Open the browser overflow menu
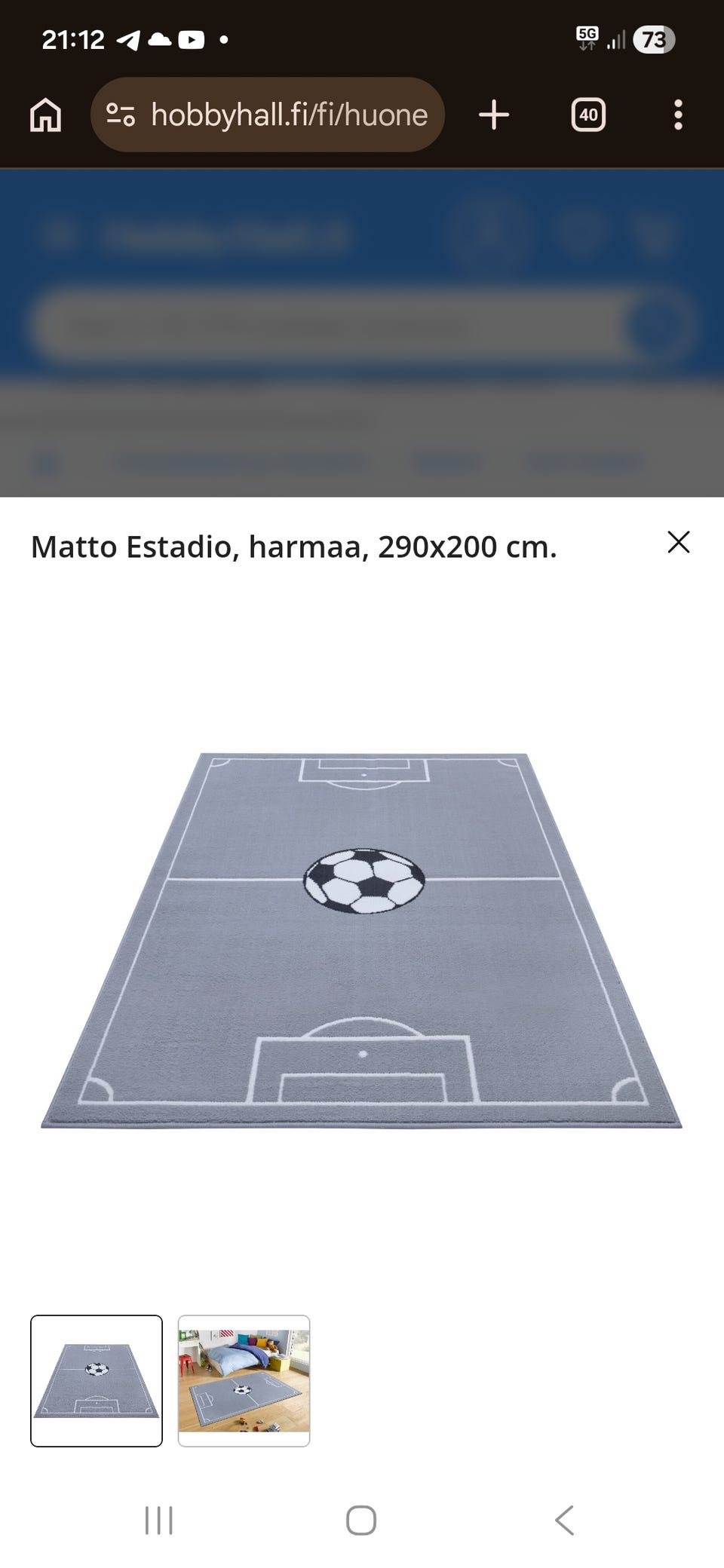724x1568 pixels. (x=678, y=115)
